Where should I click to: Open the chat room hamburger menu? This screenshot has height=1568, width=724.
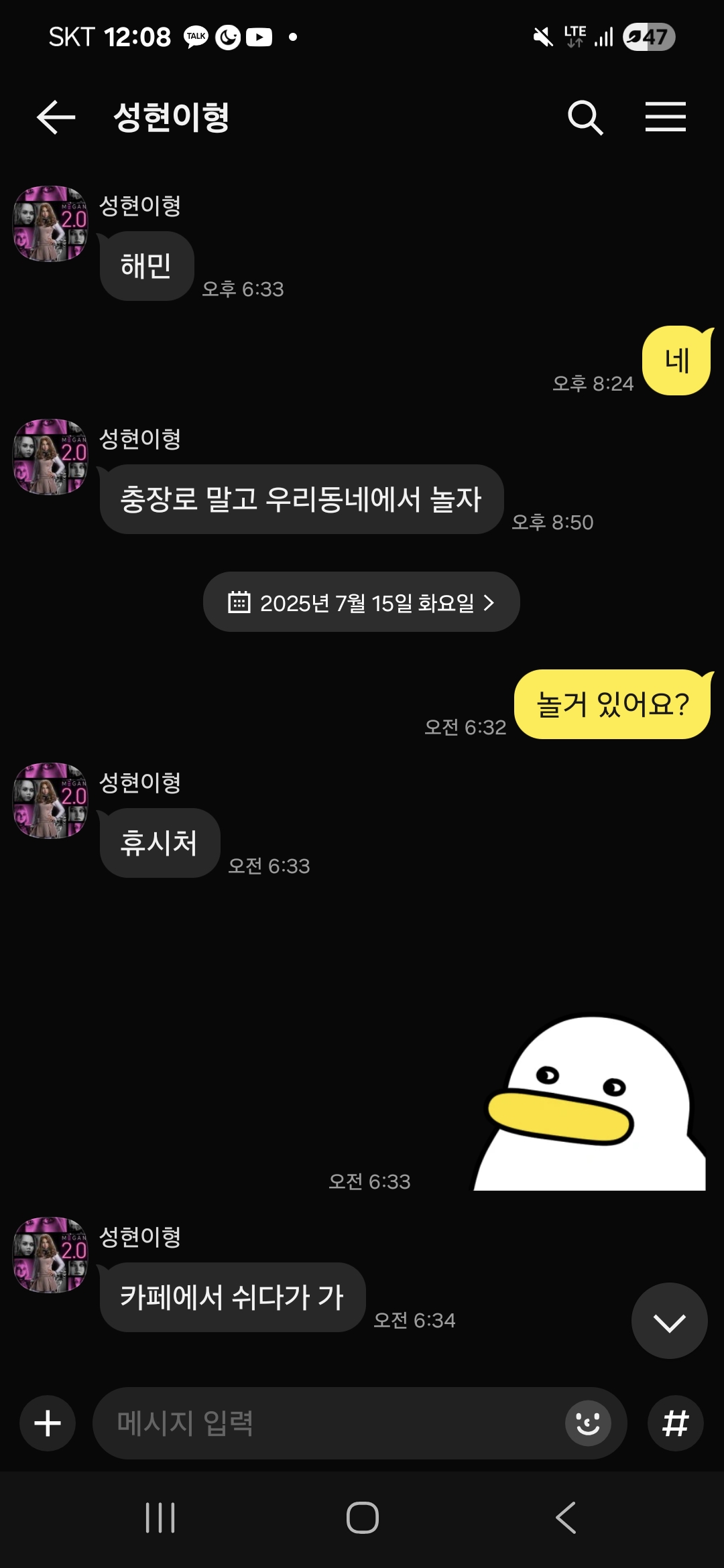[665, 117]
